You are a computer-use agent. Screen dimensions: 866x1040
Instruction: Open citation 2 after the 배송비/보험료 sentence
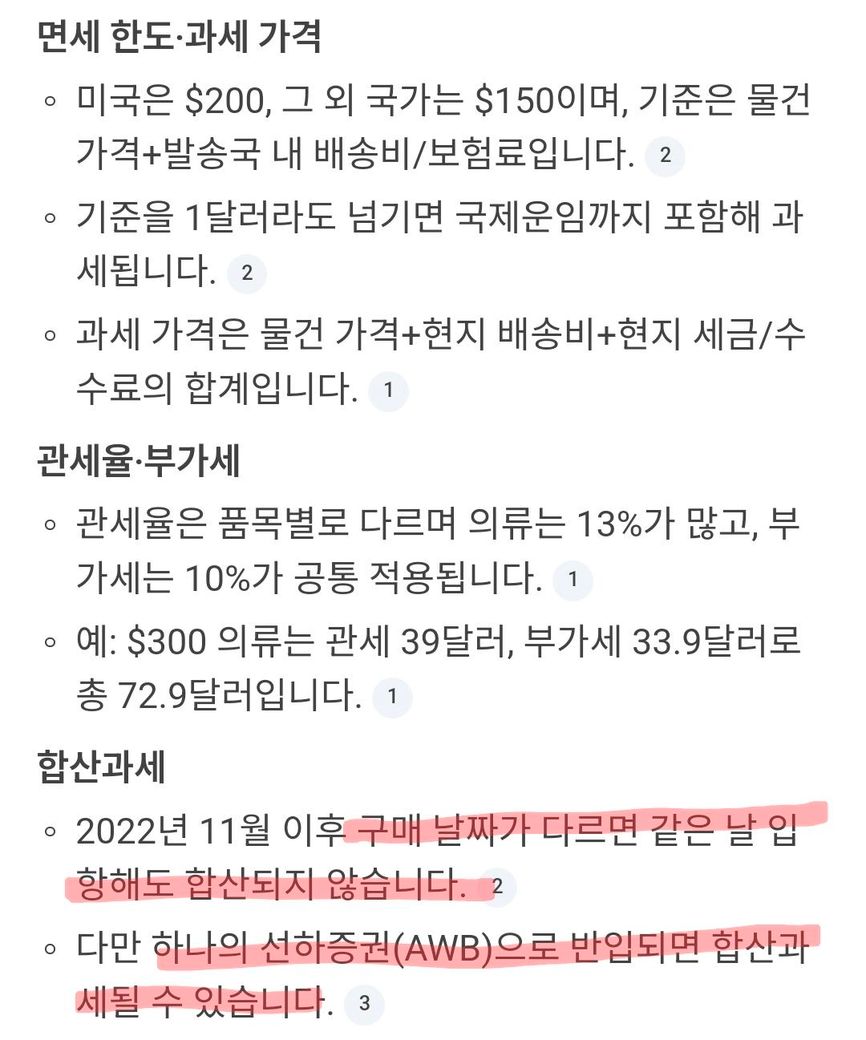pos(666,156)
